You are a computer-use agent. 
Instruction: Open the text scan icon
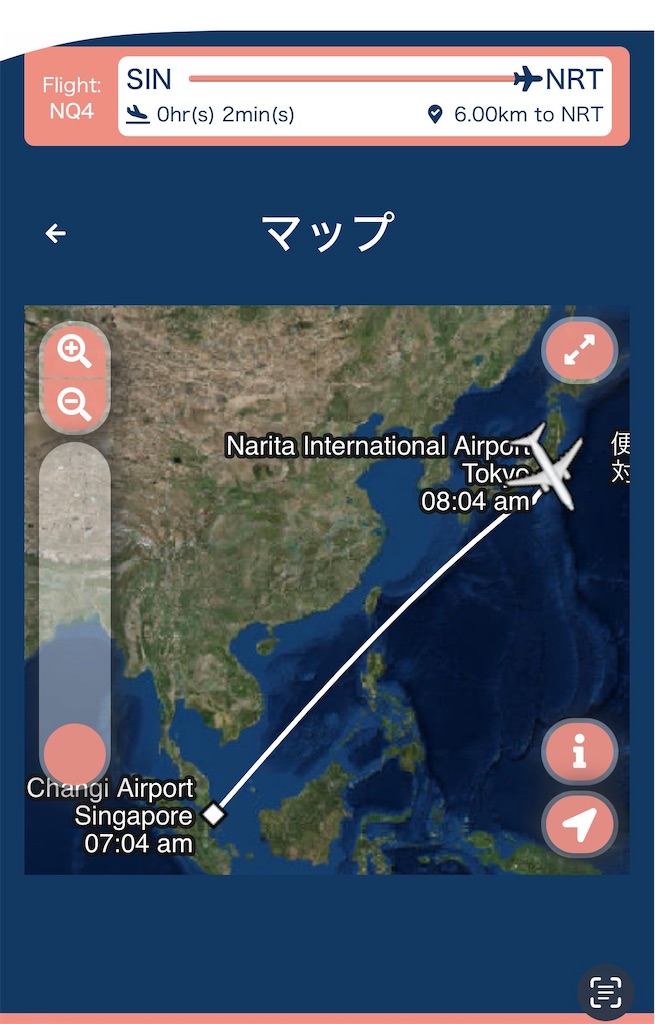(606, 991)
